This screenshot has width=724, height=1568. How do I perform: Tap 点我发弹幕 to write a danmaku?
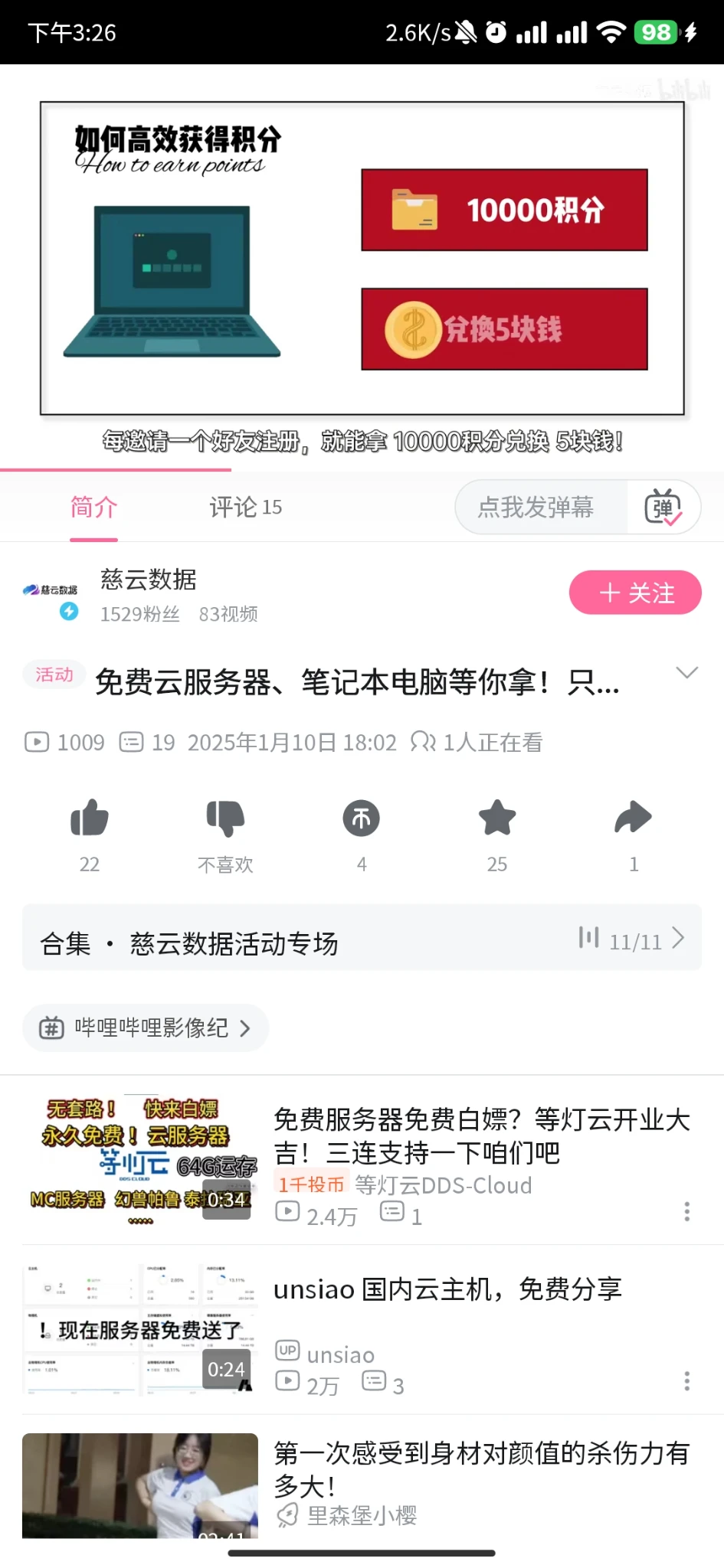(x=536, y=507)
